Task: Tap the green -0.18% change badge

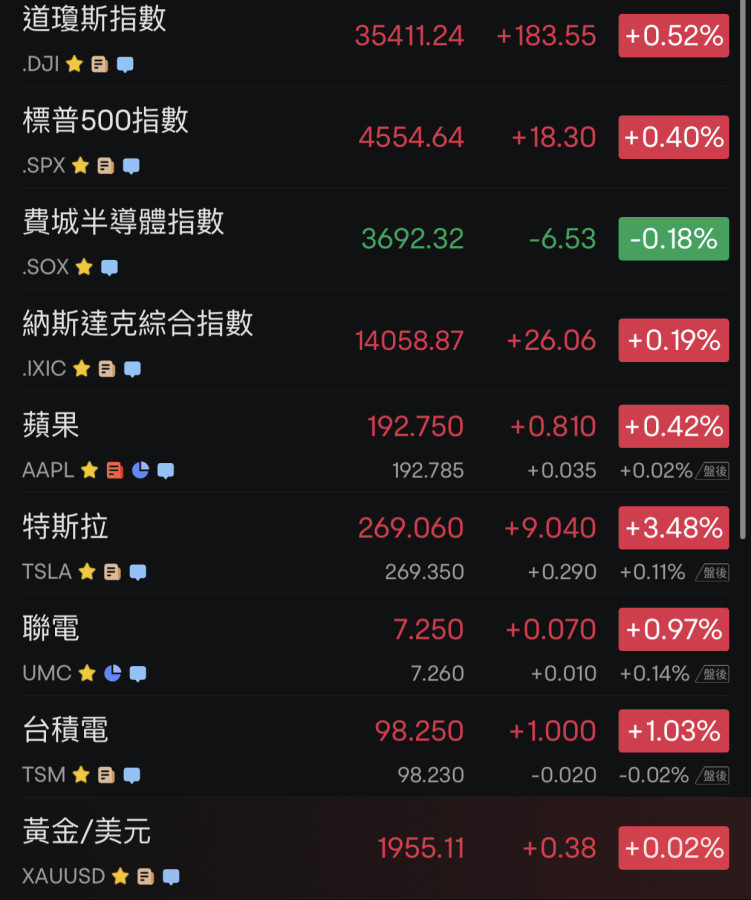Action: tap(673, 239)
